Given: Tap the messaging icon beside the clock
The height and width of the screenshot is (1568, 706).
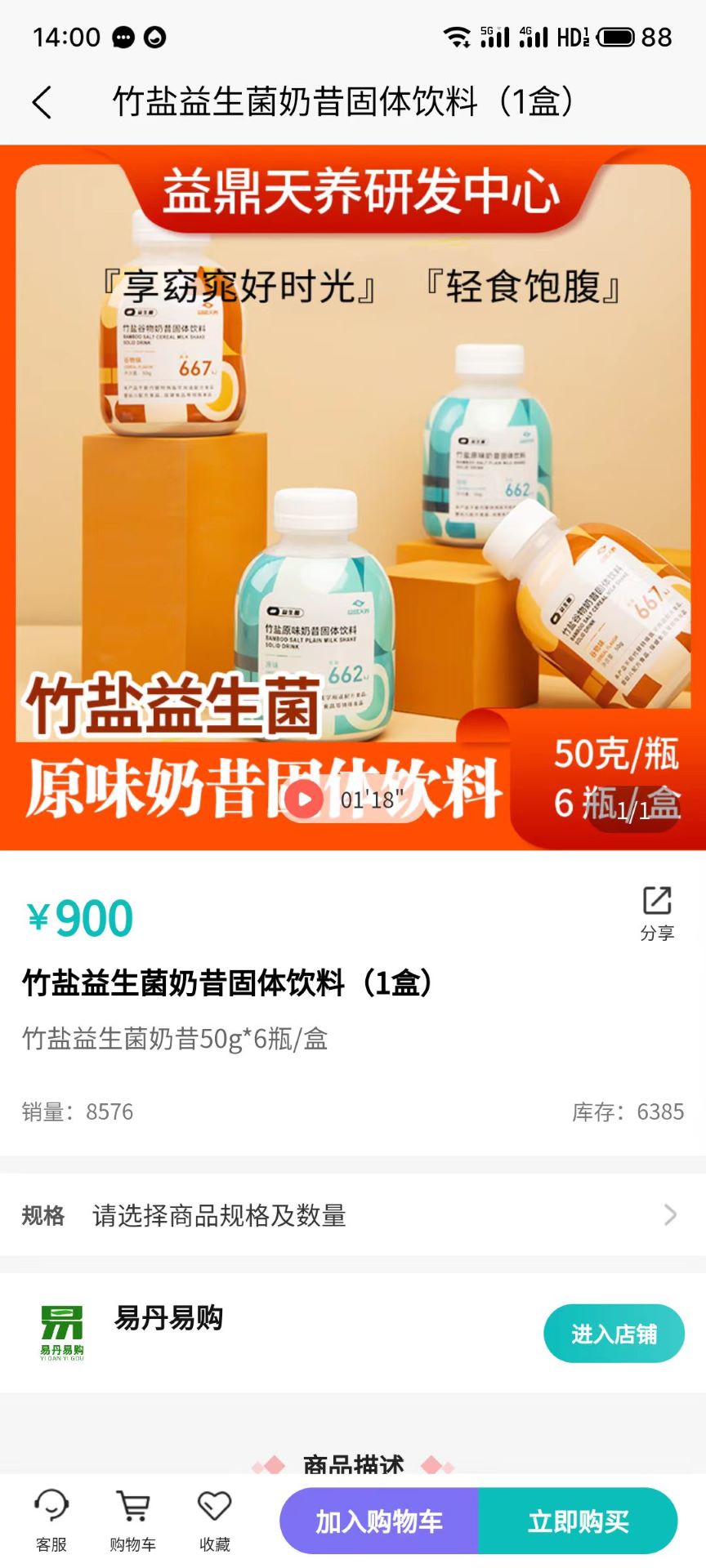Looking at the screenshot, I should point(121,37).
